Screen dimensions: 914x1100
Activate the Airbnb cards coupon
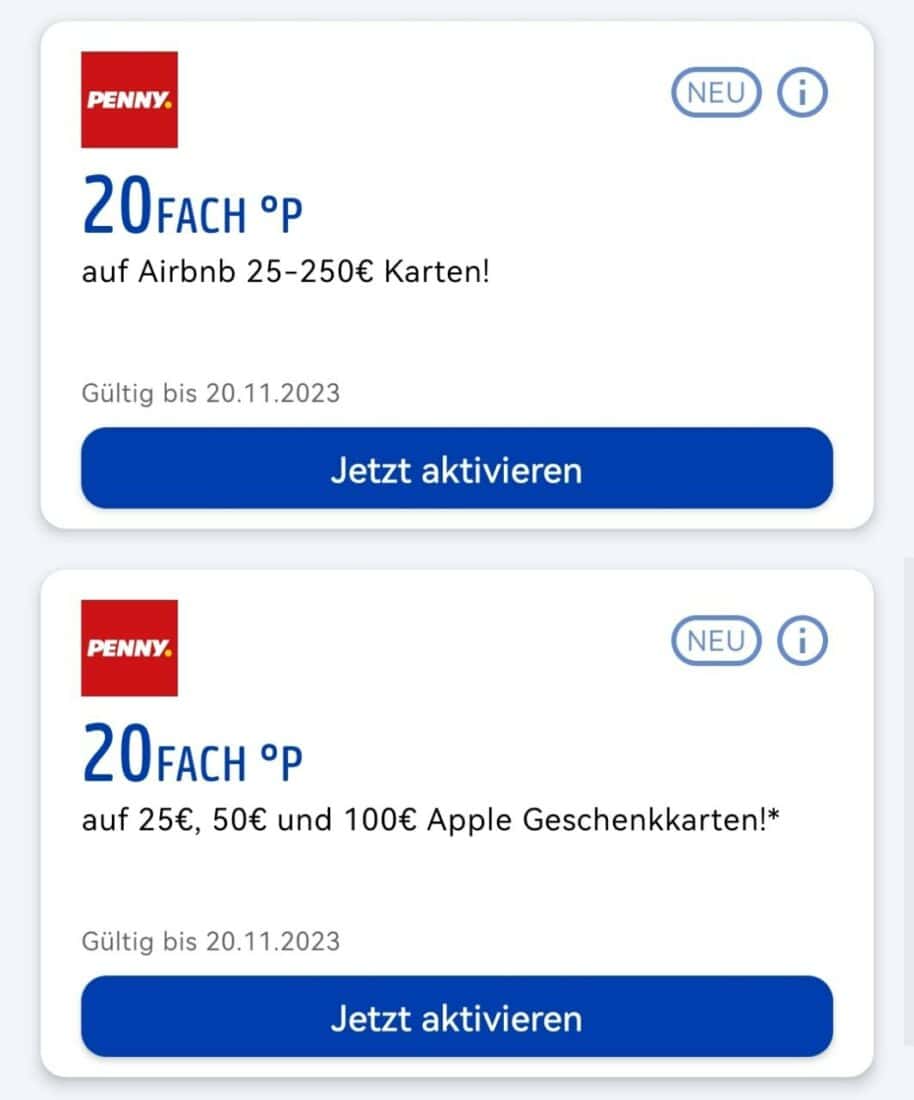click(456, 469)
